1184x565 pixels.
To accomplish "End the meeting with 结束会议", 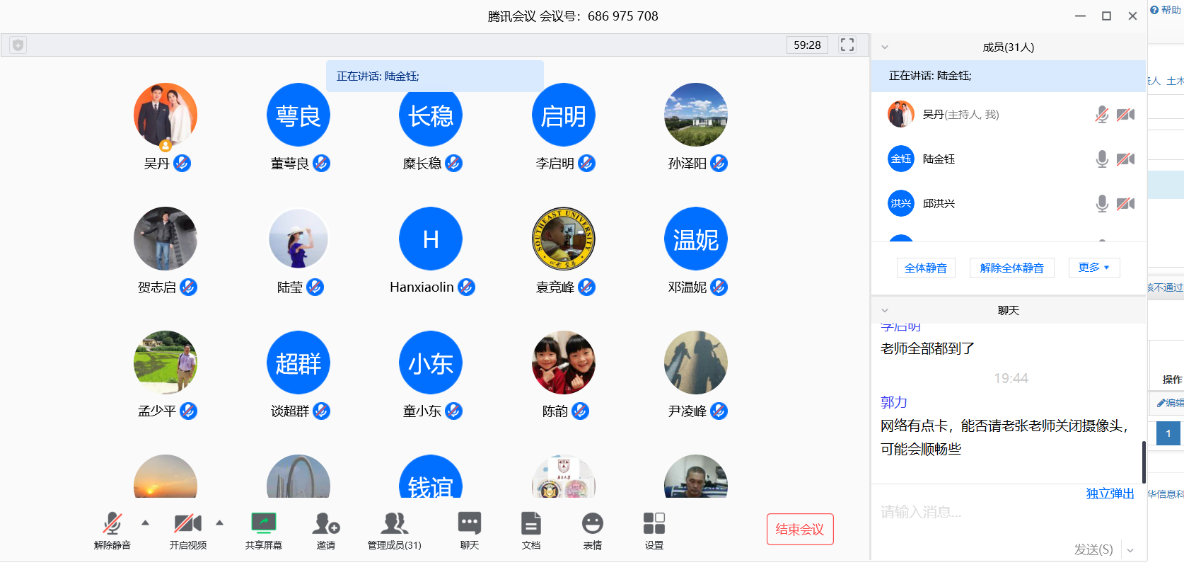I will [800, 529].
